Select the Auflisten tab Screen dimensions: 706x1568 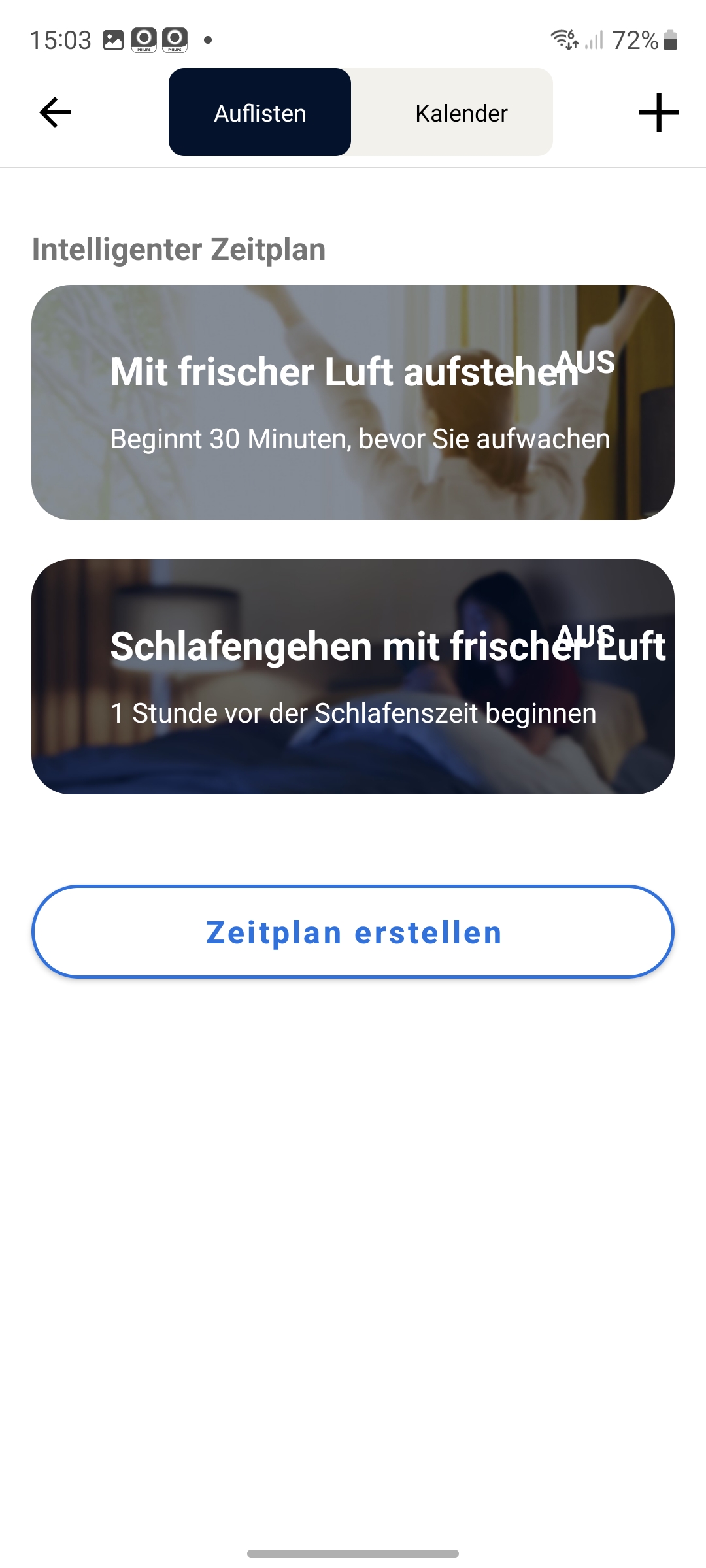pos(260,112)
